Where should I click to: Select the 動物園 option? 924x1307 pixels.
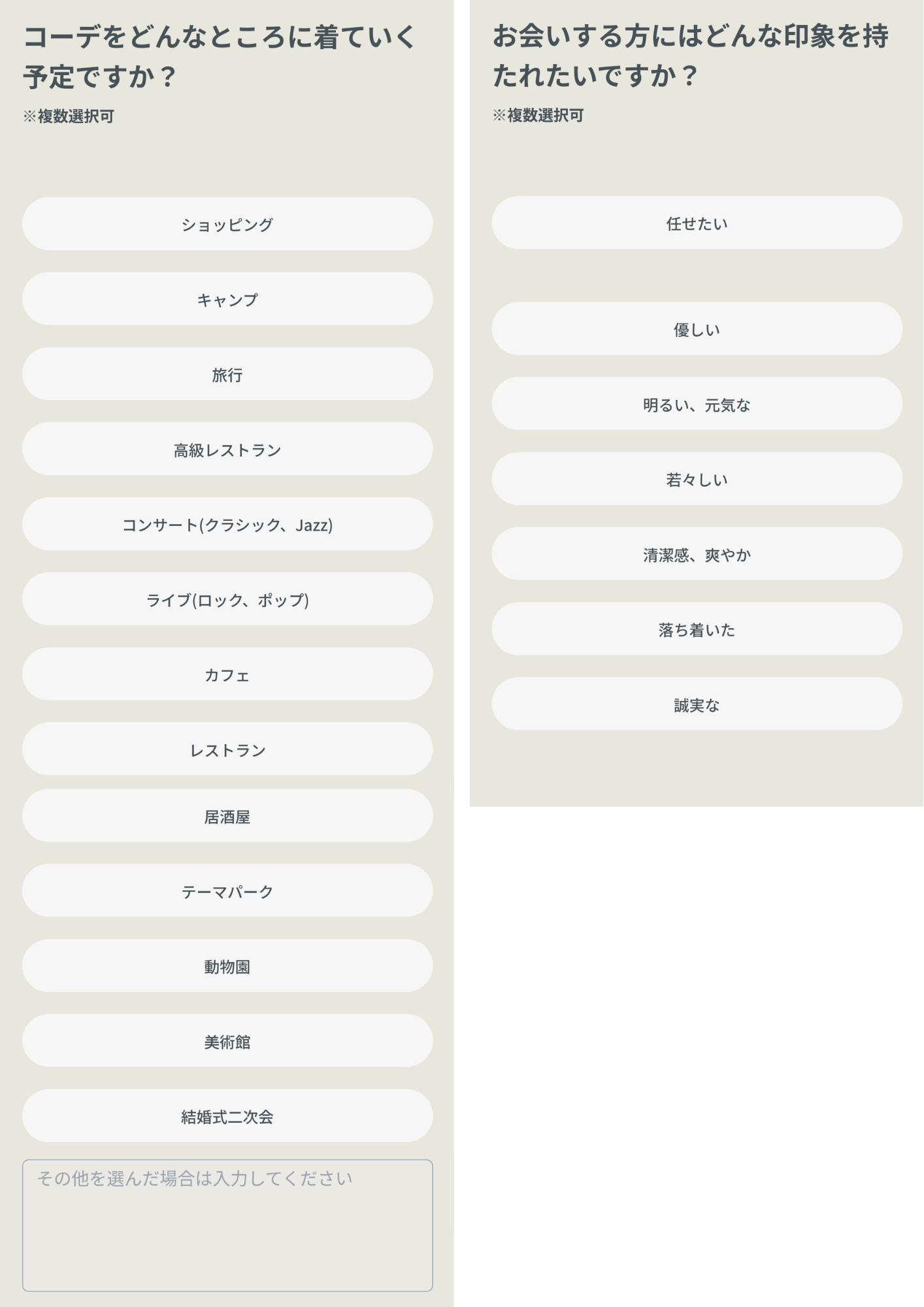pyautogui.click(x=227, y=966)
